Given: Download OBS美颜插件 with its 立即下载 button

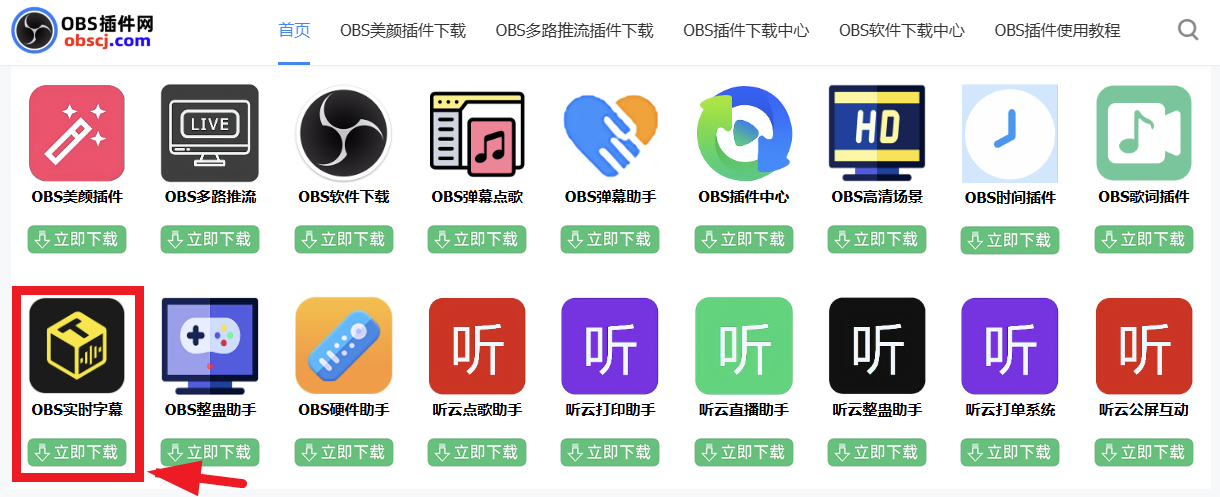Looking at the screenshot, I should (x=77, y=239).
